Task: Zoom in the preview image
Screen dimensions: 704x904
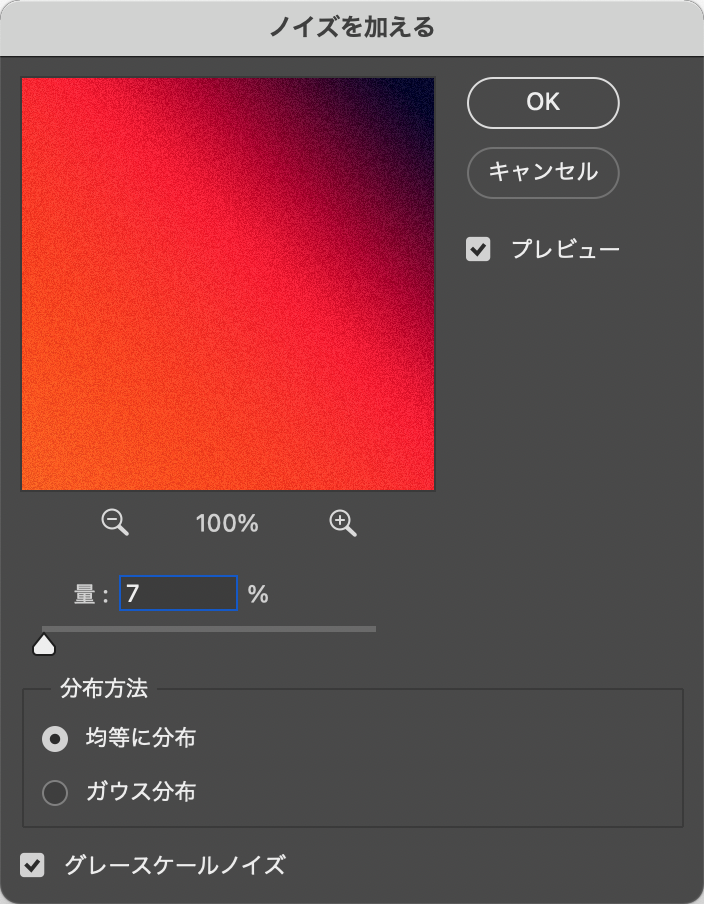Action: 343,522
